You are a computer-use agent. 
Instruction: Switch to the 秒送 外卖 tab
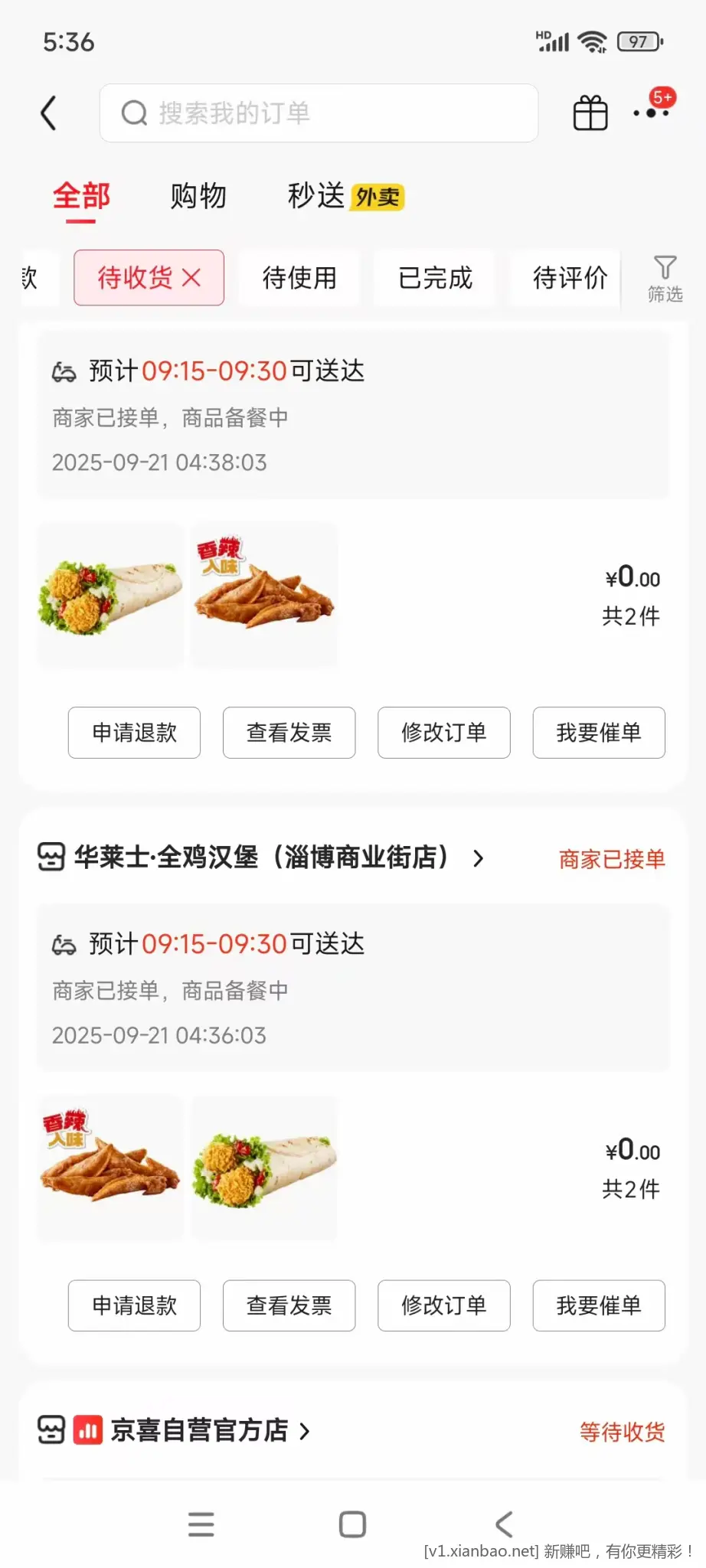point(345,196)
